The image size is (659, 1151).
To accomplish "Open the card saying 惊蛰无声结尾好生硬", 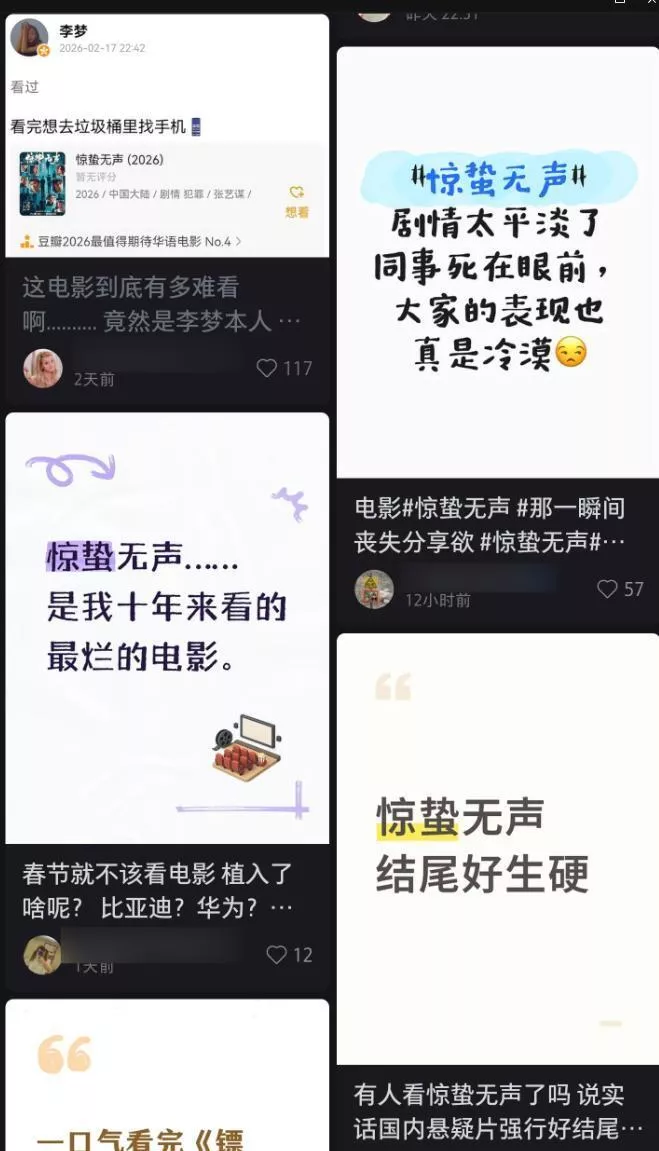I will [497, 848].
